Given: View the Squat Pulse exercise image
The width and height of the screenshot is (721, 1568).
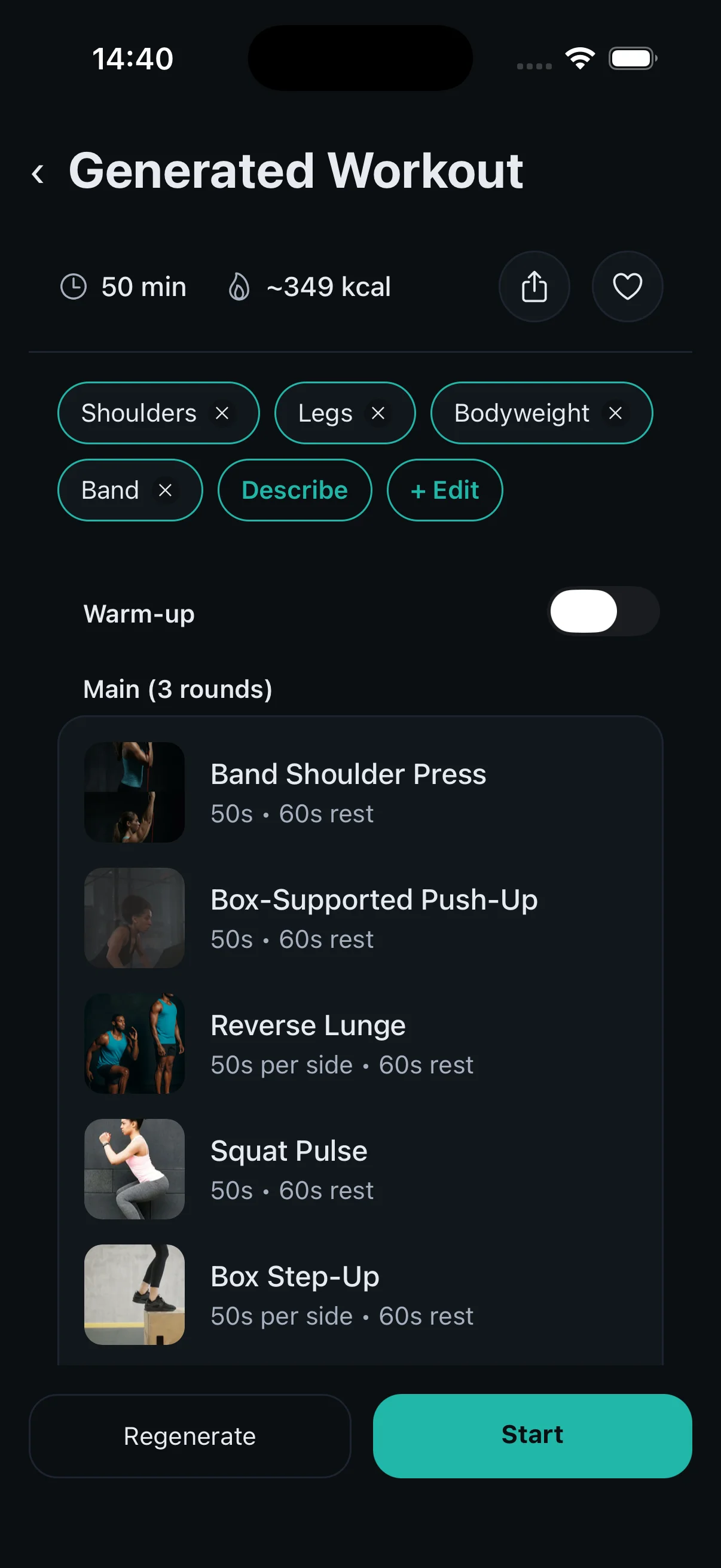Looking at the screenshot, I should 134,1169.
